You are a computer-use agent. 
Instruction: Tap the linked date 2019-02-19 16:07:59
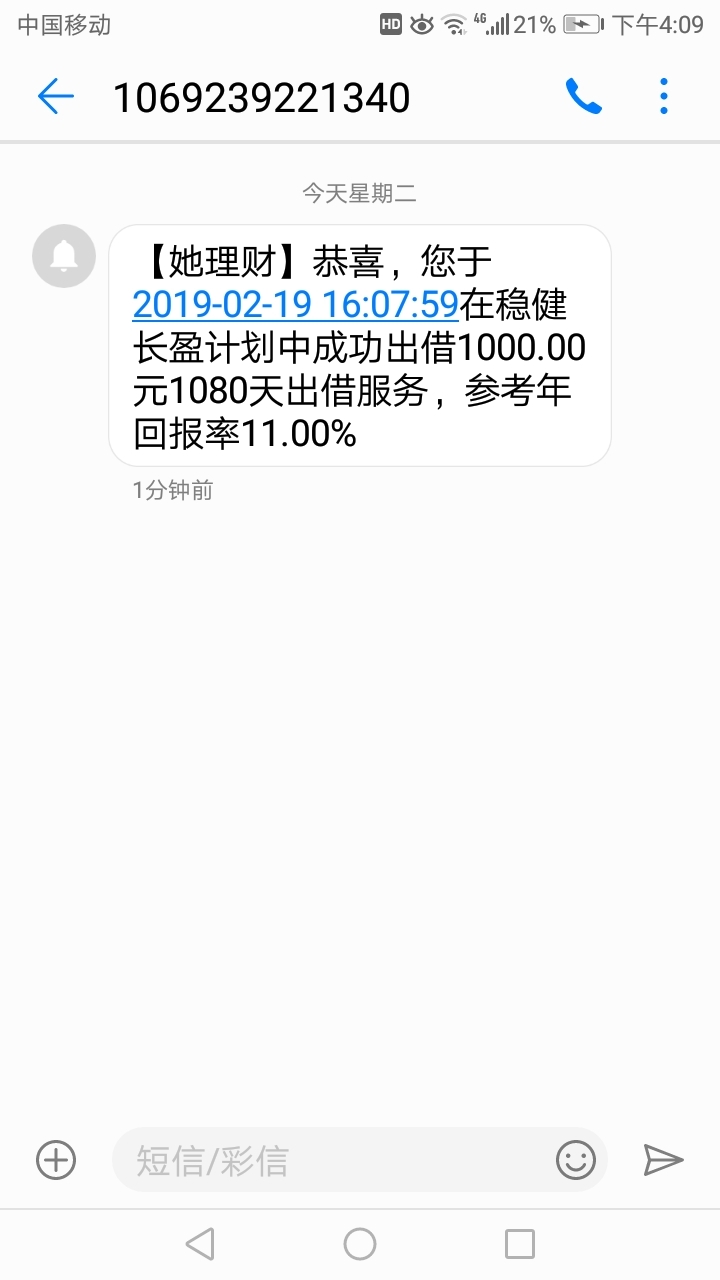[x=296, y=304]
